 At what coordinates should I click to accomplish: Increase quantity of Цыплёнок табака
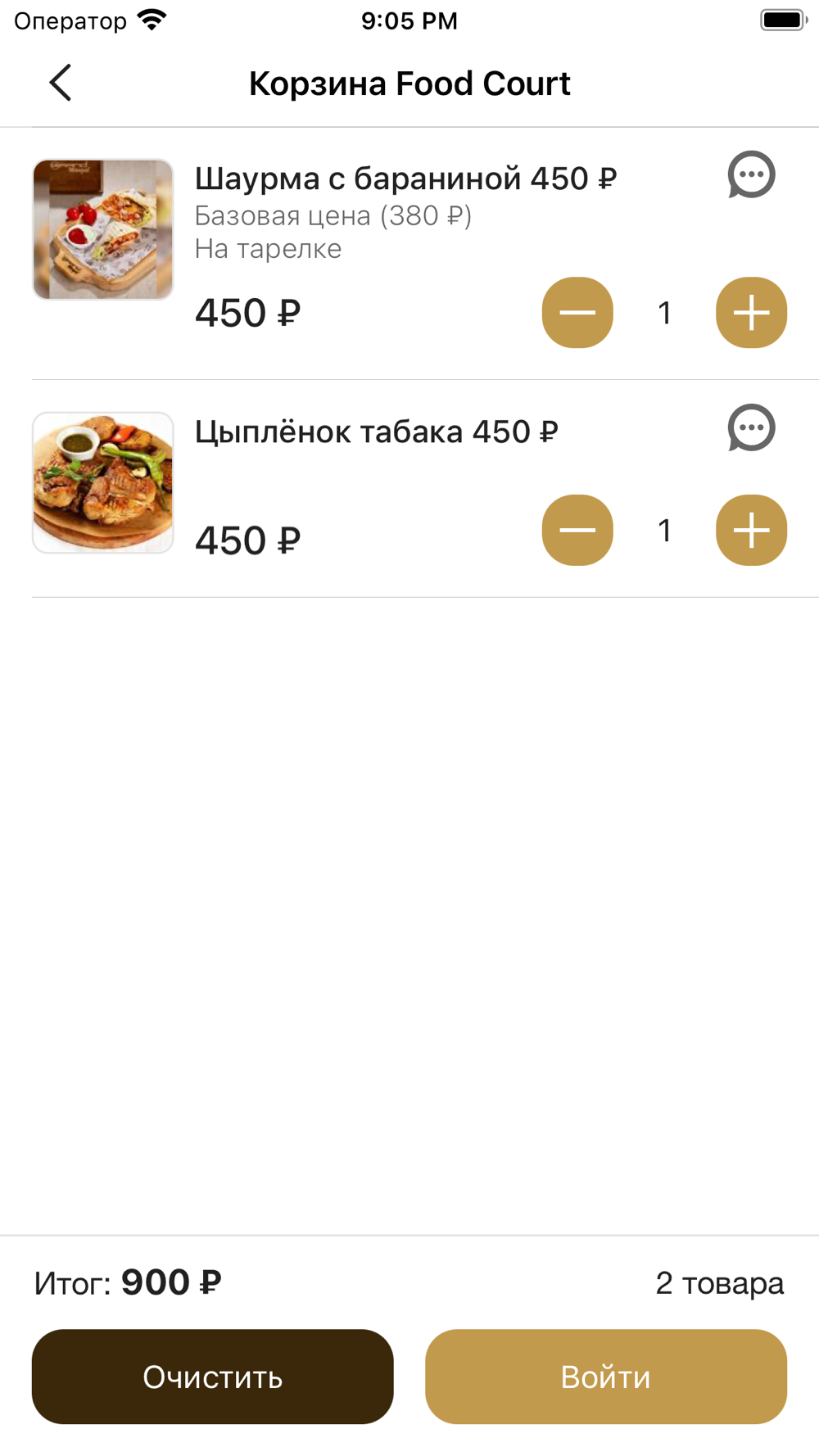click(x=751, y=531)
